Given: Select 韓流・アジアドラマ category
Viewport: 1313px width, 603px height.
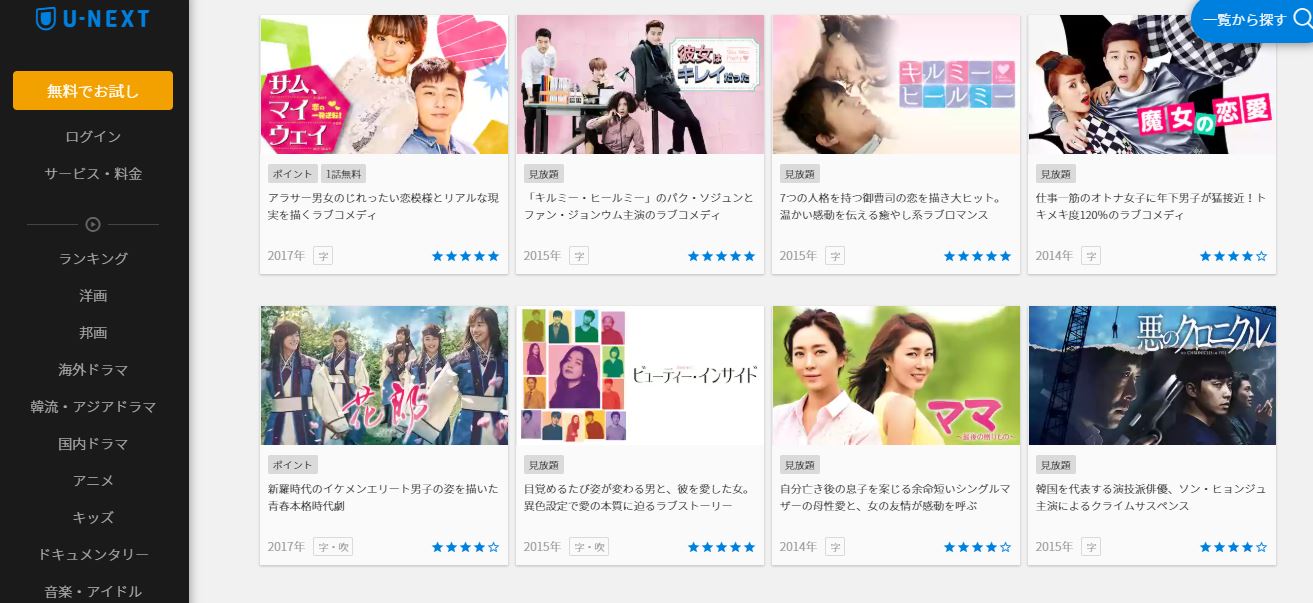Looking at the screenshot, I should pos(93,406).
